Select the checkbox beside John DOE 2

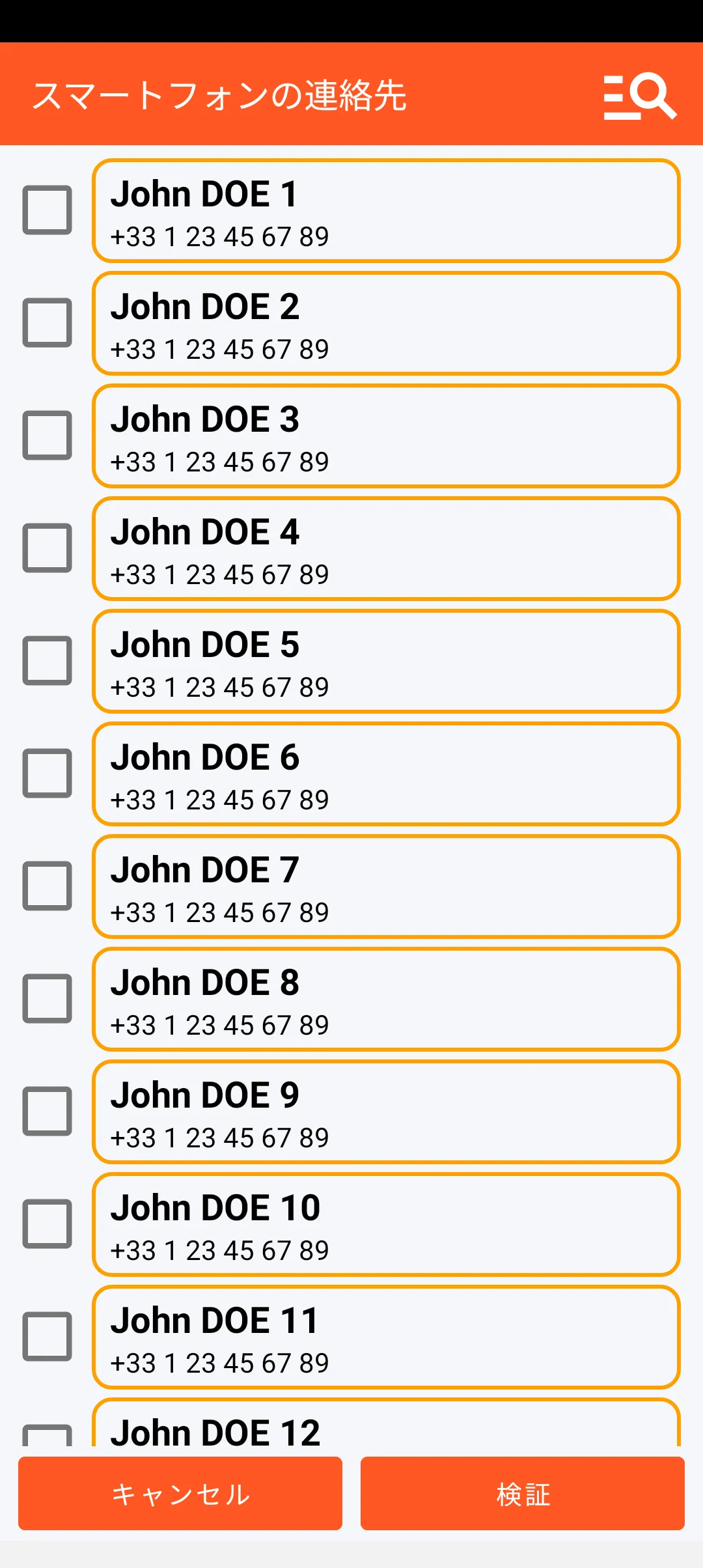point(47,322)
